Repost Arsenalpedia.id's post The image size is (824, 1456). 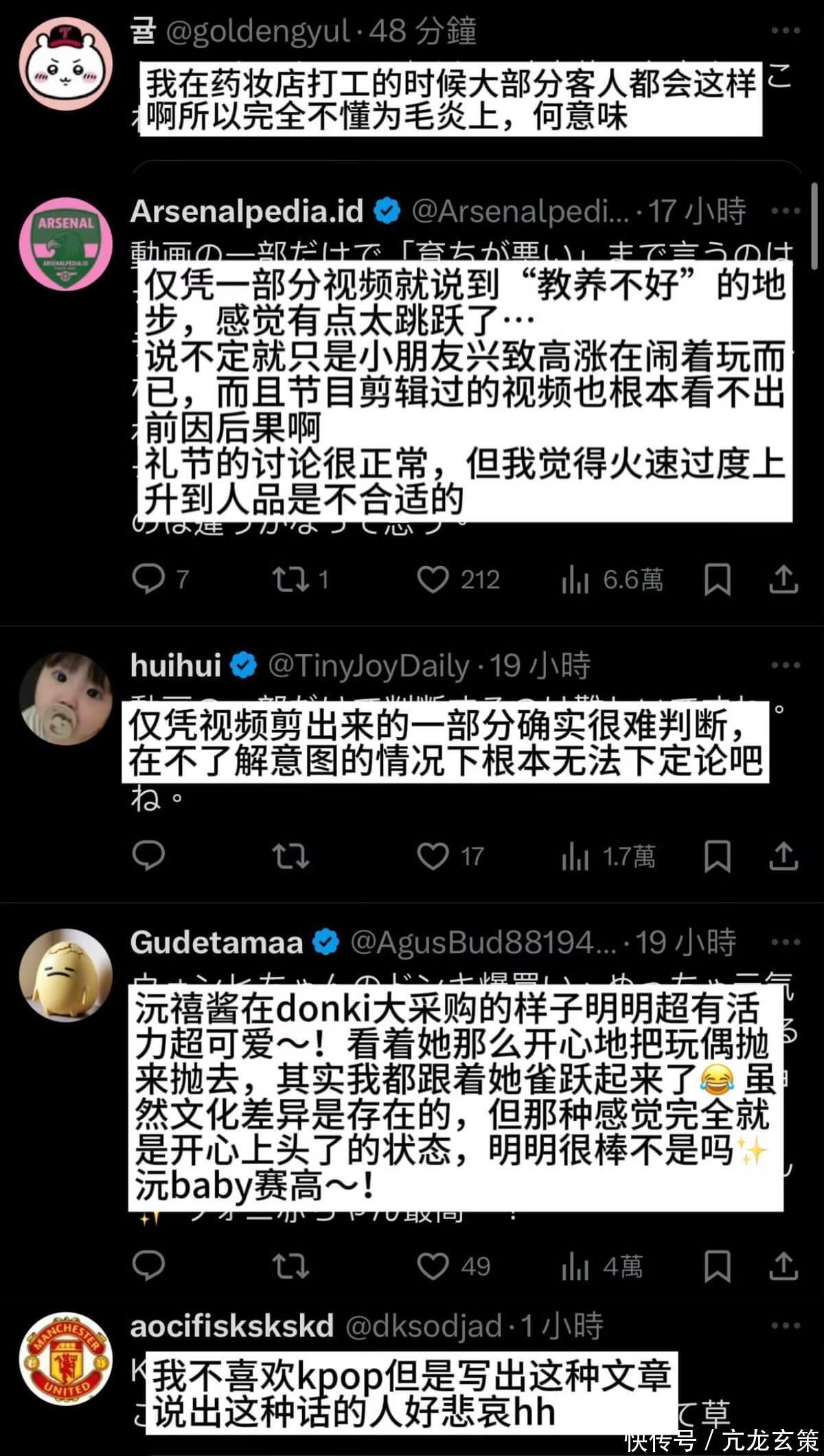pos(290,580)
